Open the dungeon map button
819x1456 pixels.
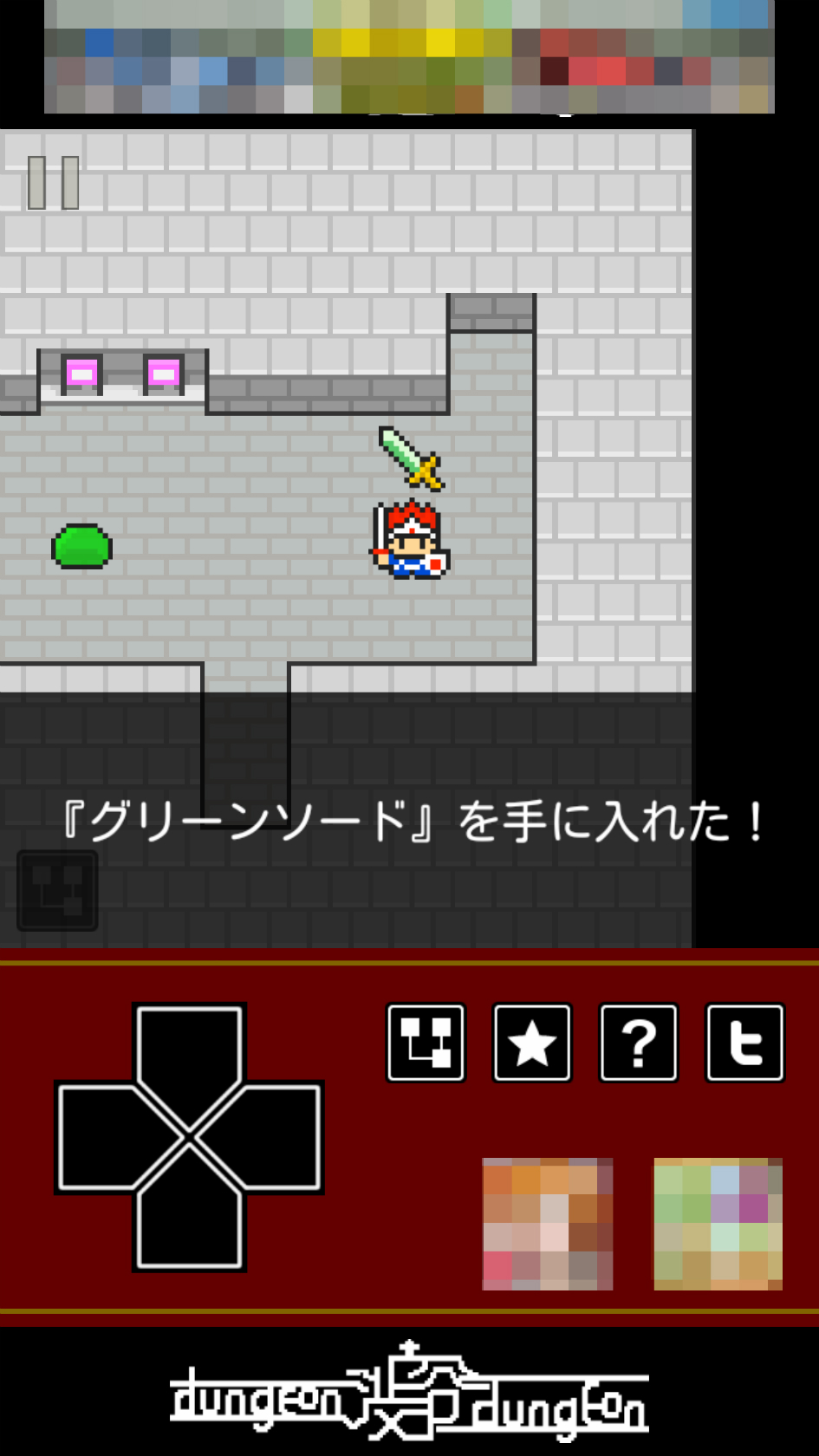[x=426, y=1043]
